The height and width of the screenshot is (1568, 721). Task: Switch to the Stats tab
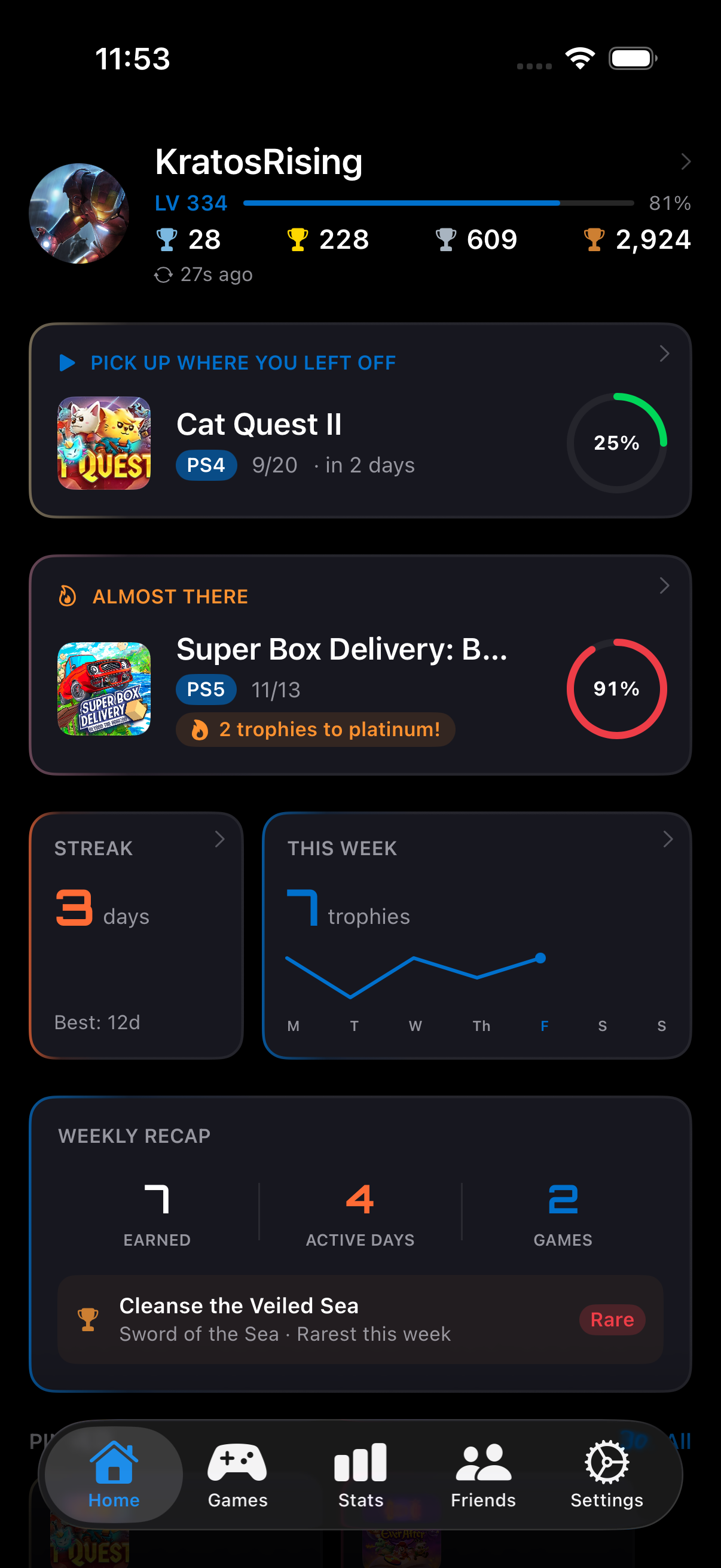point(361,1474)
